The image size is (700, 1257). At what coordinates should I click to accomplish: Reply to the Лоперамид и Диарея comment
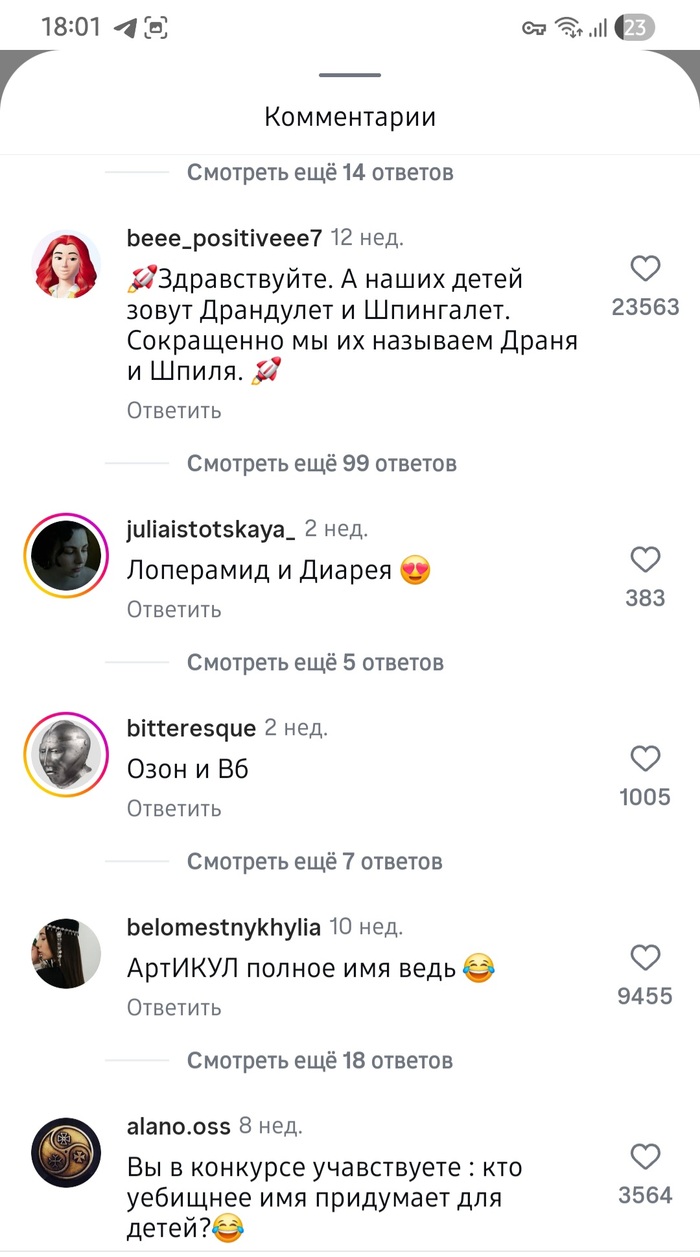coord(174,609)
